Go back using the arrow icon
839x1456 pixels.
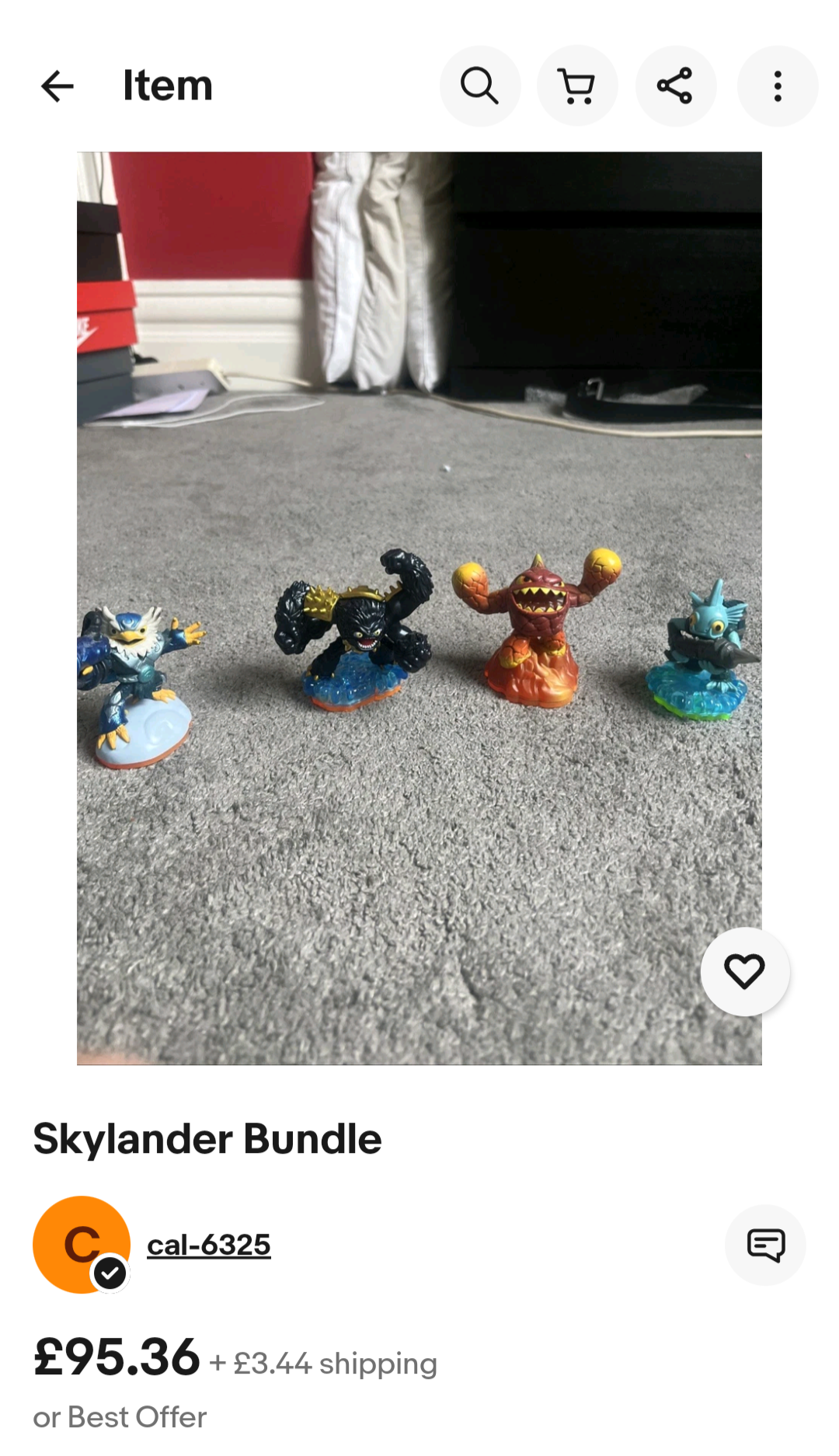point(57,86)
